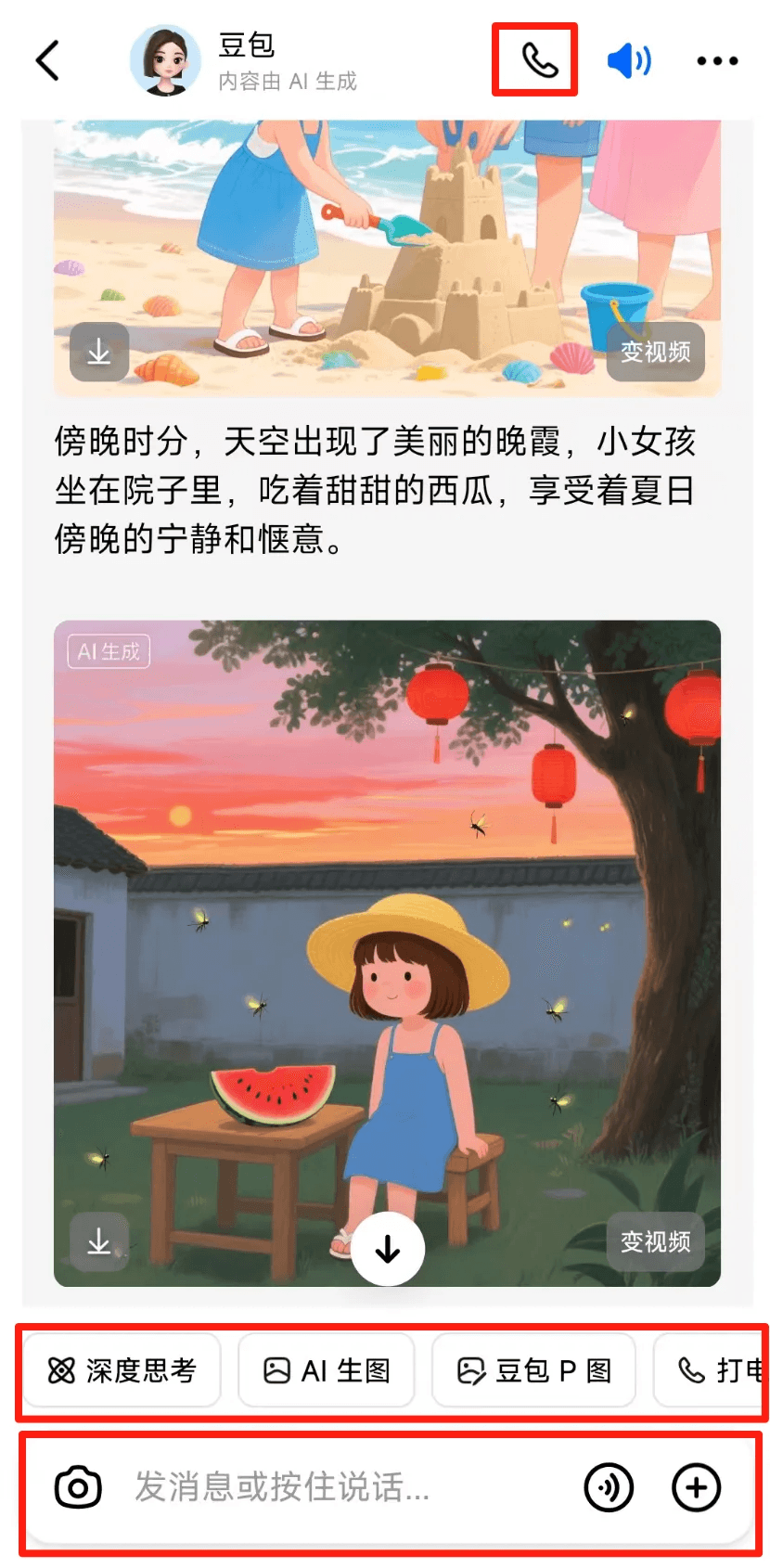The height and width of the screenshot is (1568, 770).
Task: Tap 变视频 on the watermelon image
Action: [655, 1240]
